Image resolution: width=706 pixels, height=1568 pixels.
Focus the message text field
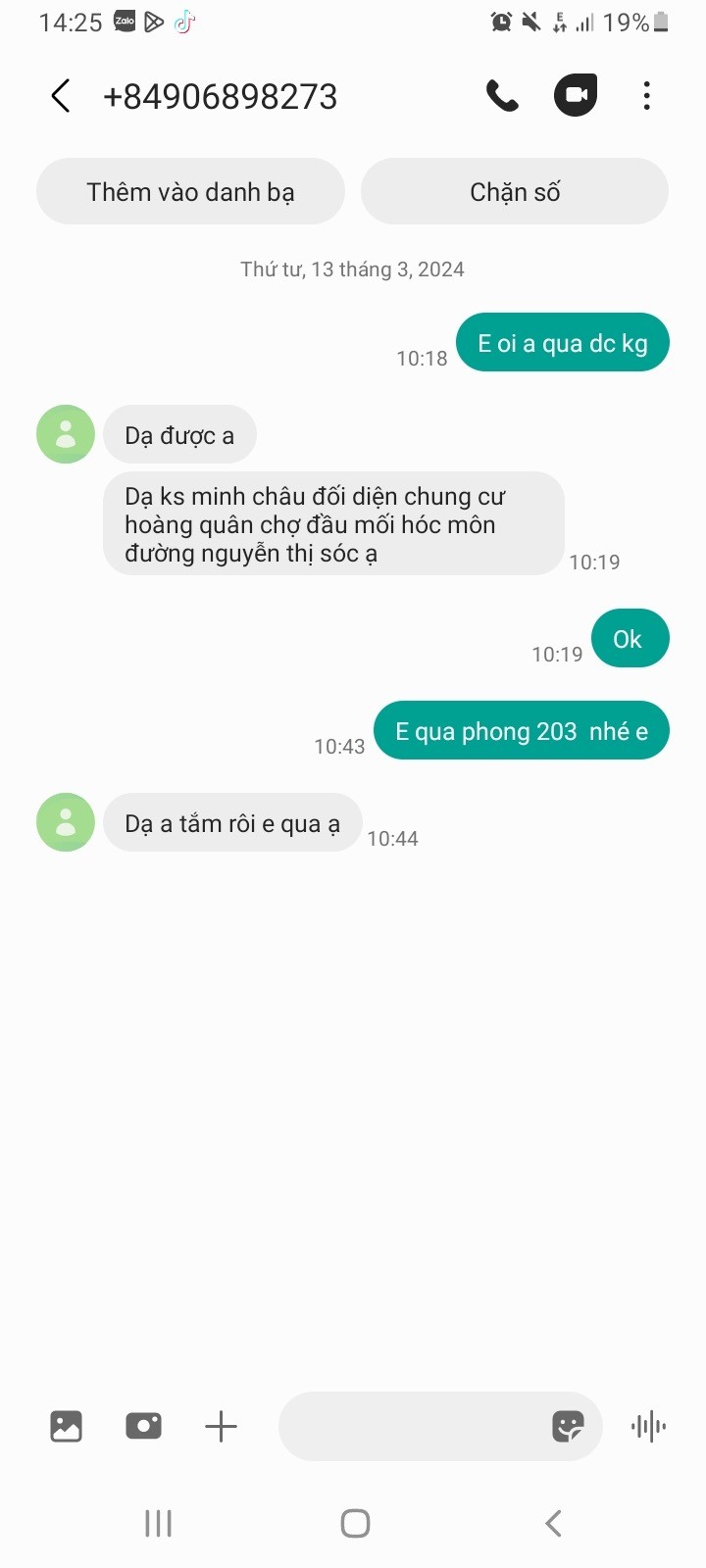coord(412,1426)
